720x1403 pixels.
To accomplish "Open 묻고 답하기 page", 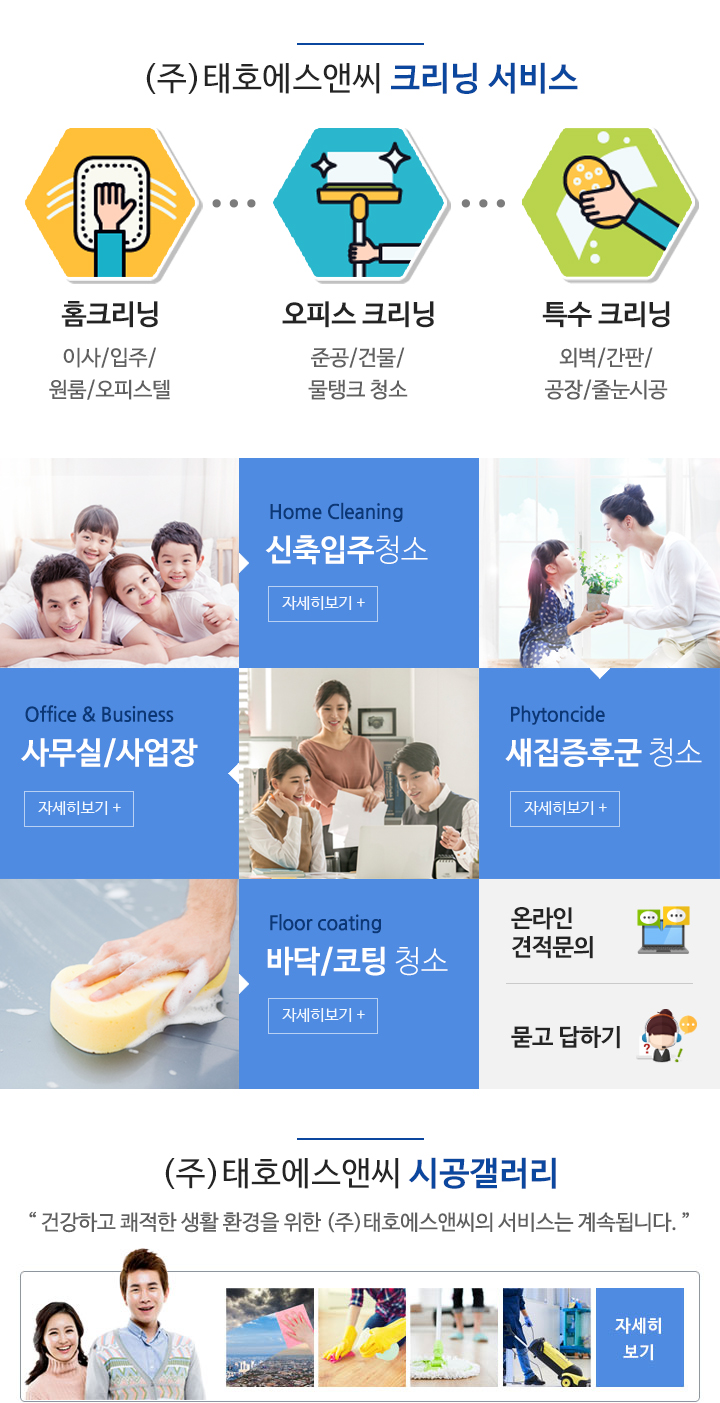I will point(598,1037).
